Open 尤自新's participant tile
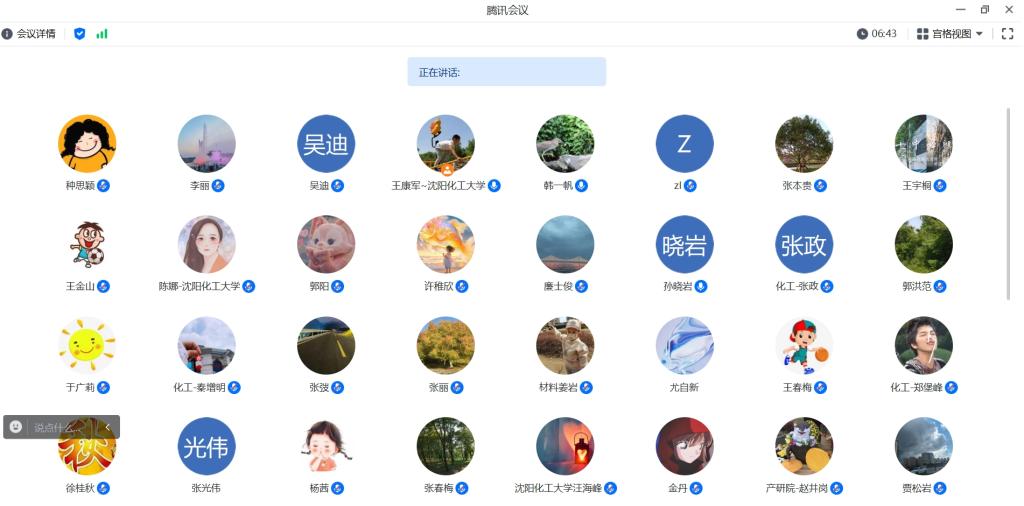1024x506 pixels. 684,346
